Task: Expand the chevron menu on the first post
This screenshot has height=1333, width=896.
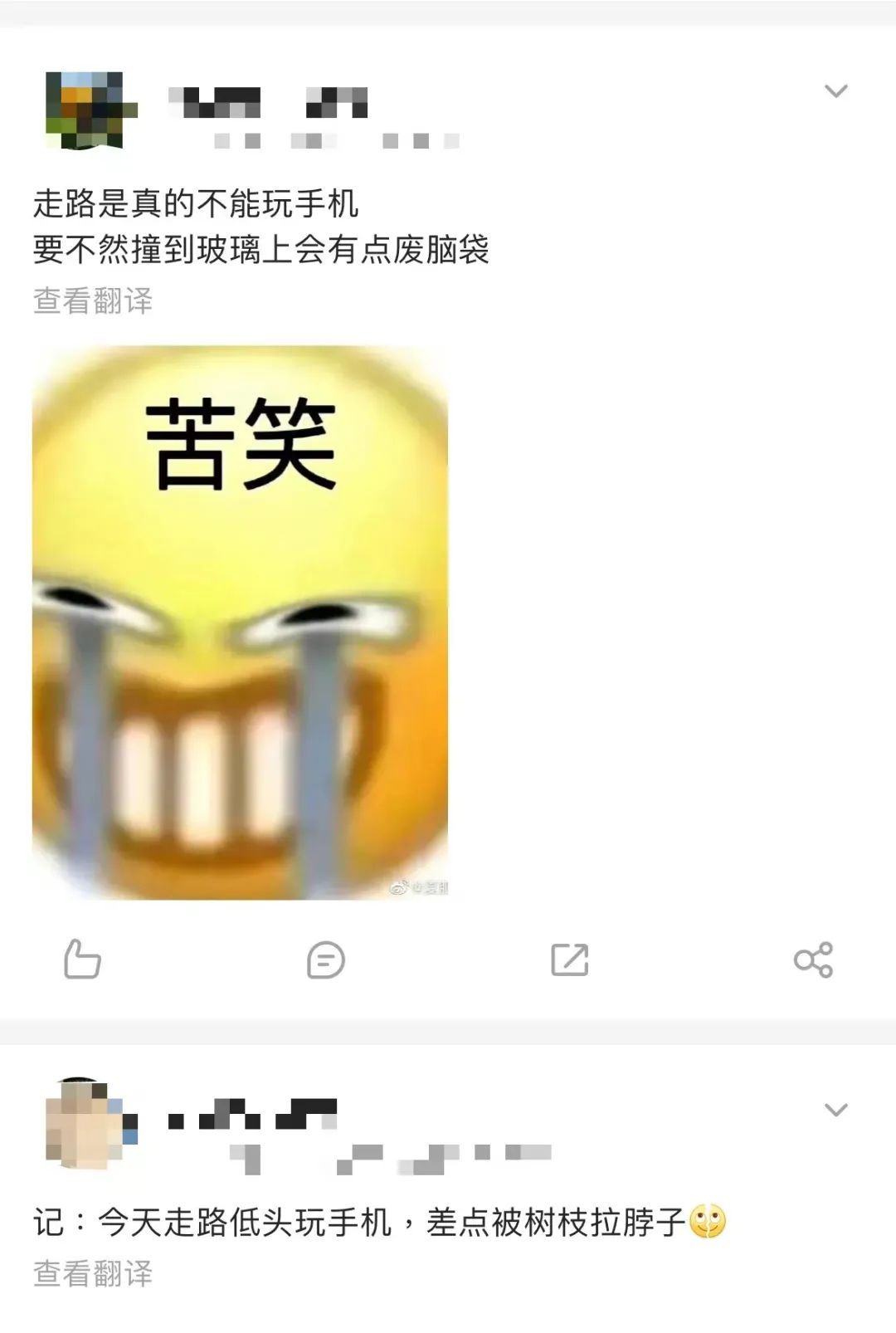Action: tap(835, 90)
